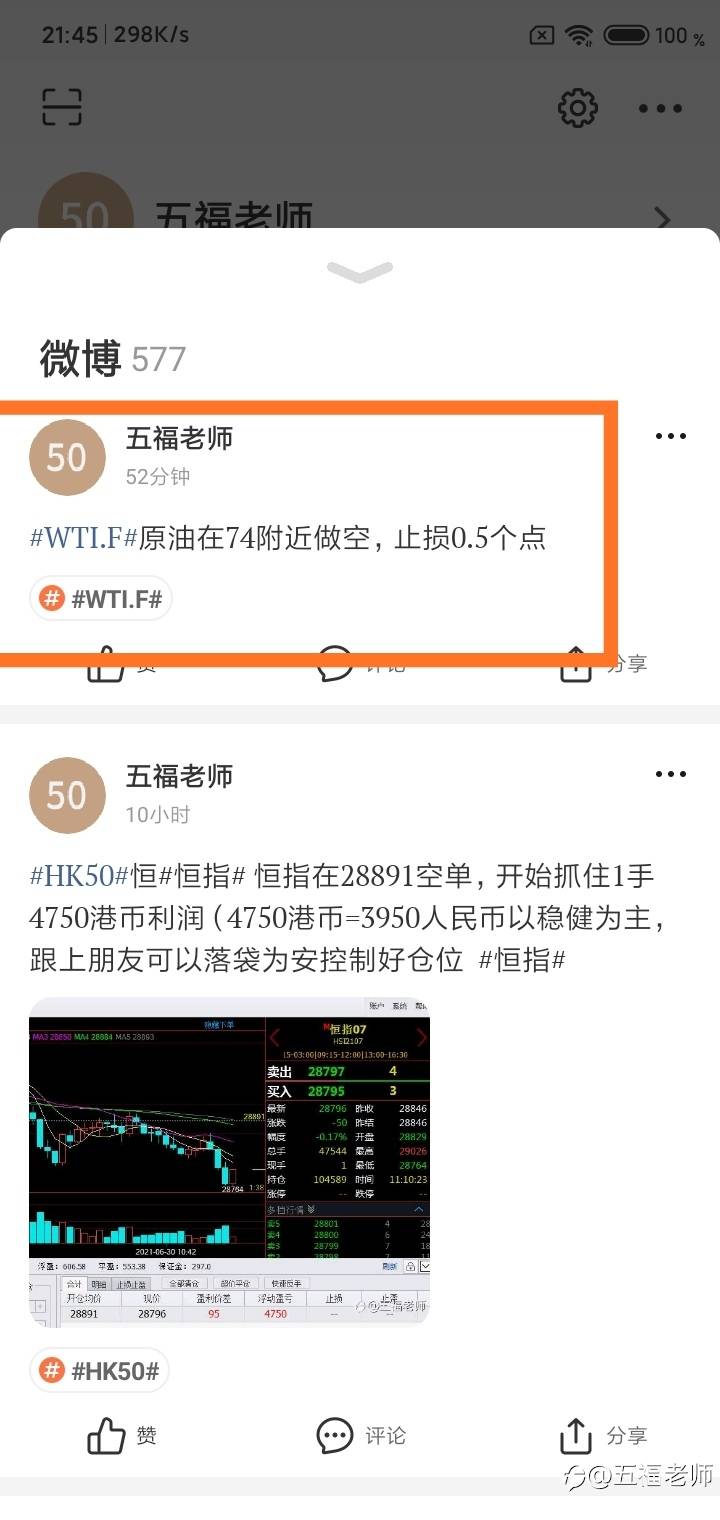Open the #HK50# hashtag link in post text
Screen dimensions: 720x1520
(x=79, y=876)
